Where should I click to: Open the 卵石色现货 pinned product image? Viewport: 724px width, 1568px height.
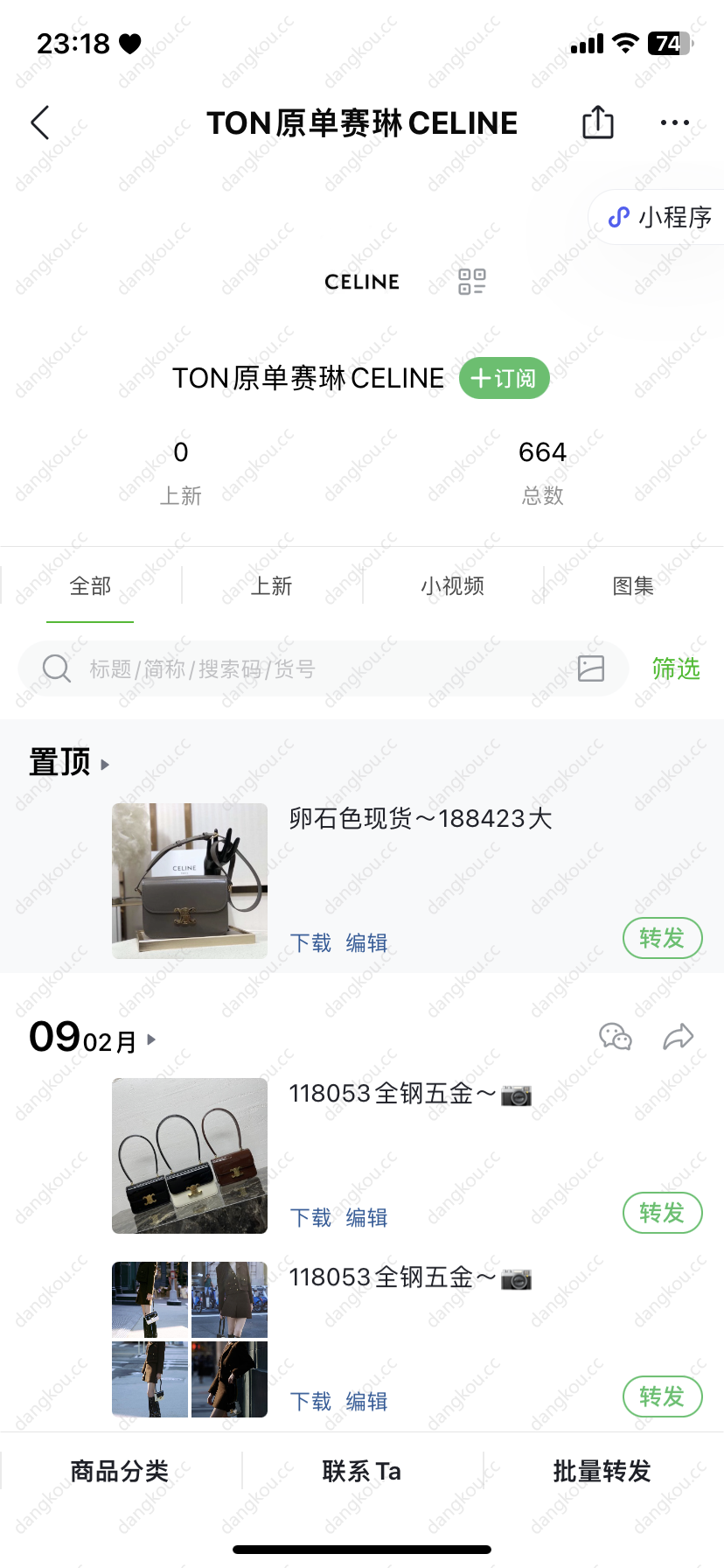click(190, 881)
